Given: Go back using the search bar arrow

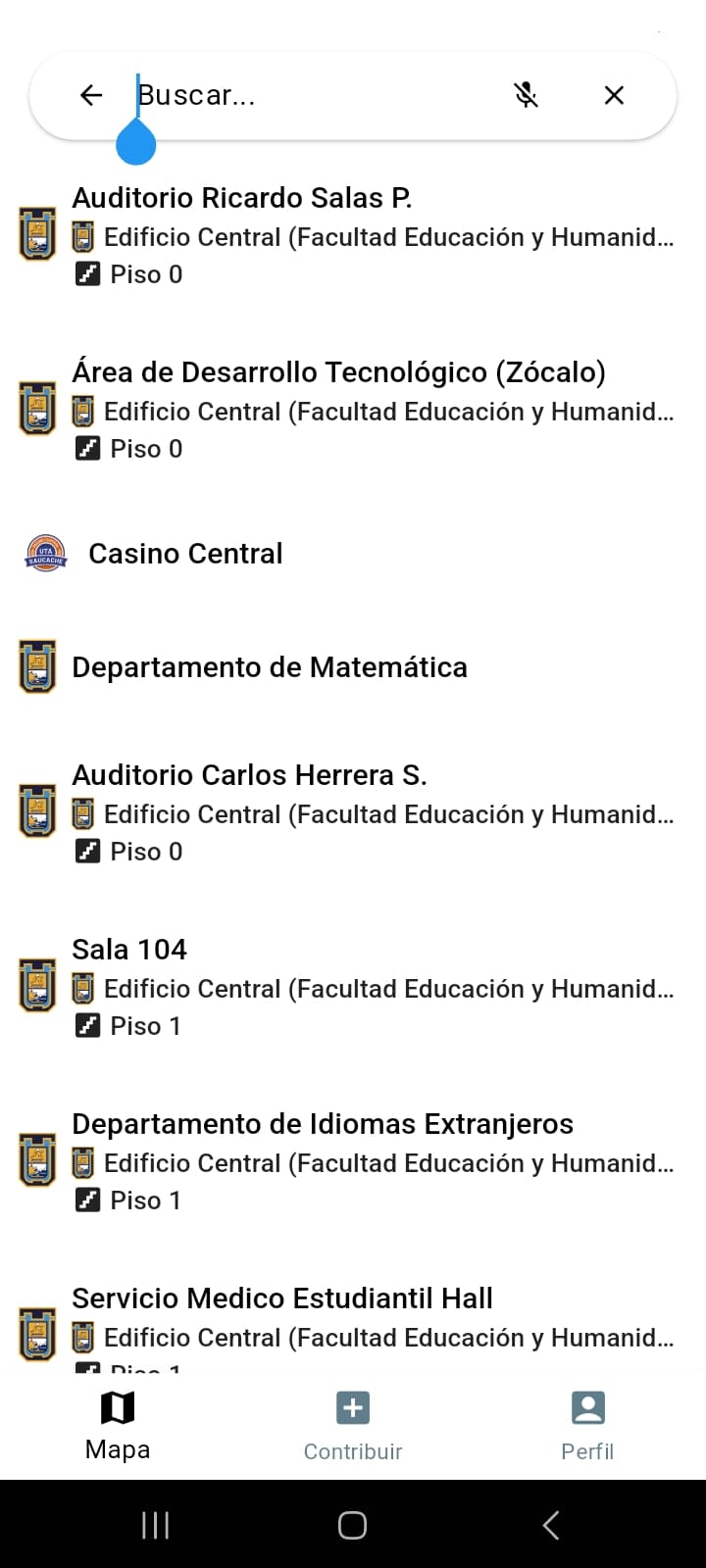Looking at the screenshot, I should pos(91,95).
